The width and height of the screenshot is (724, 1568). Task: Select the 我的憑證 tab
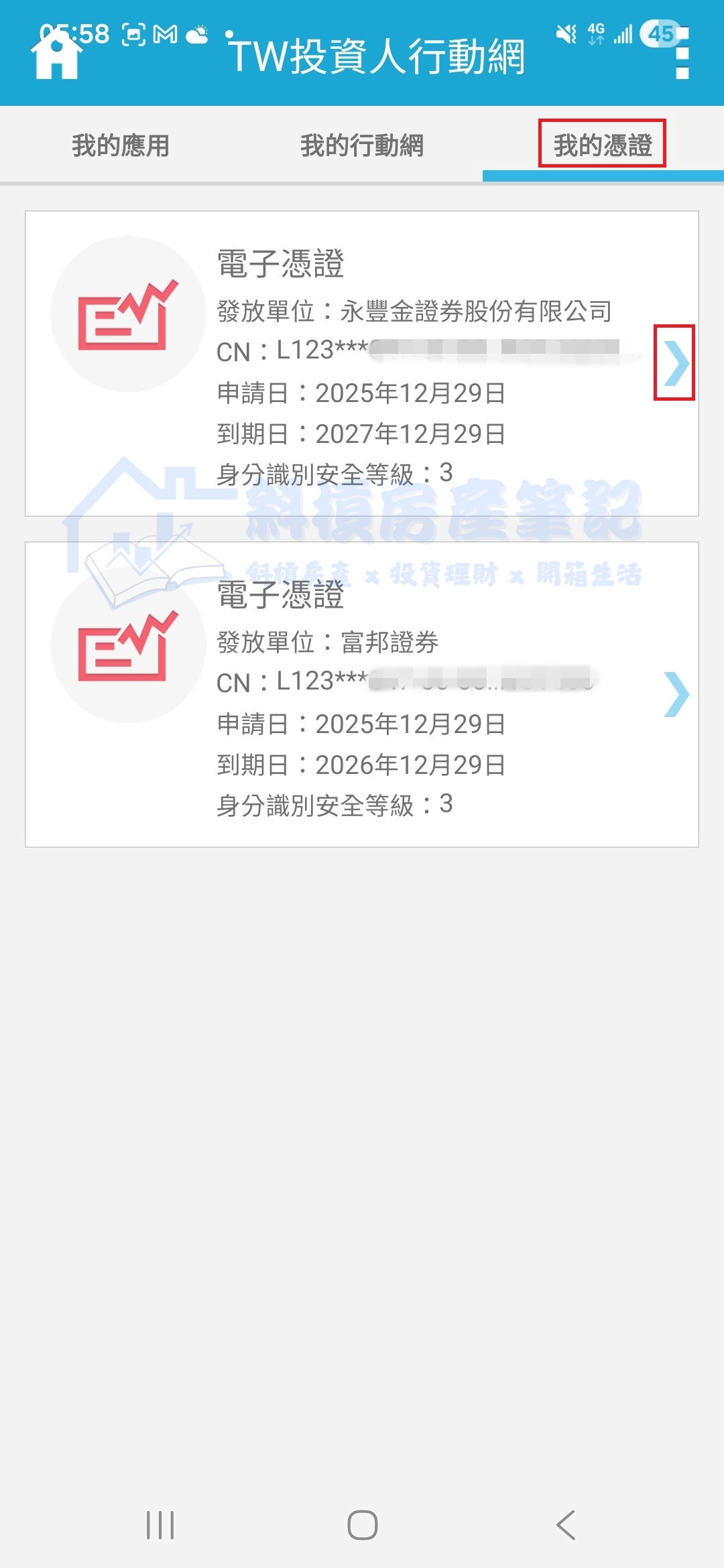602,144
